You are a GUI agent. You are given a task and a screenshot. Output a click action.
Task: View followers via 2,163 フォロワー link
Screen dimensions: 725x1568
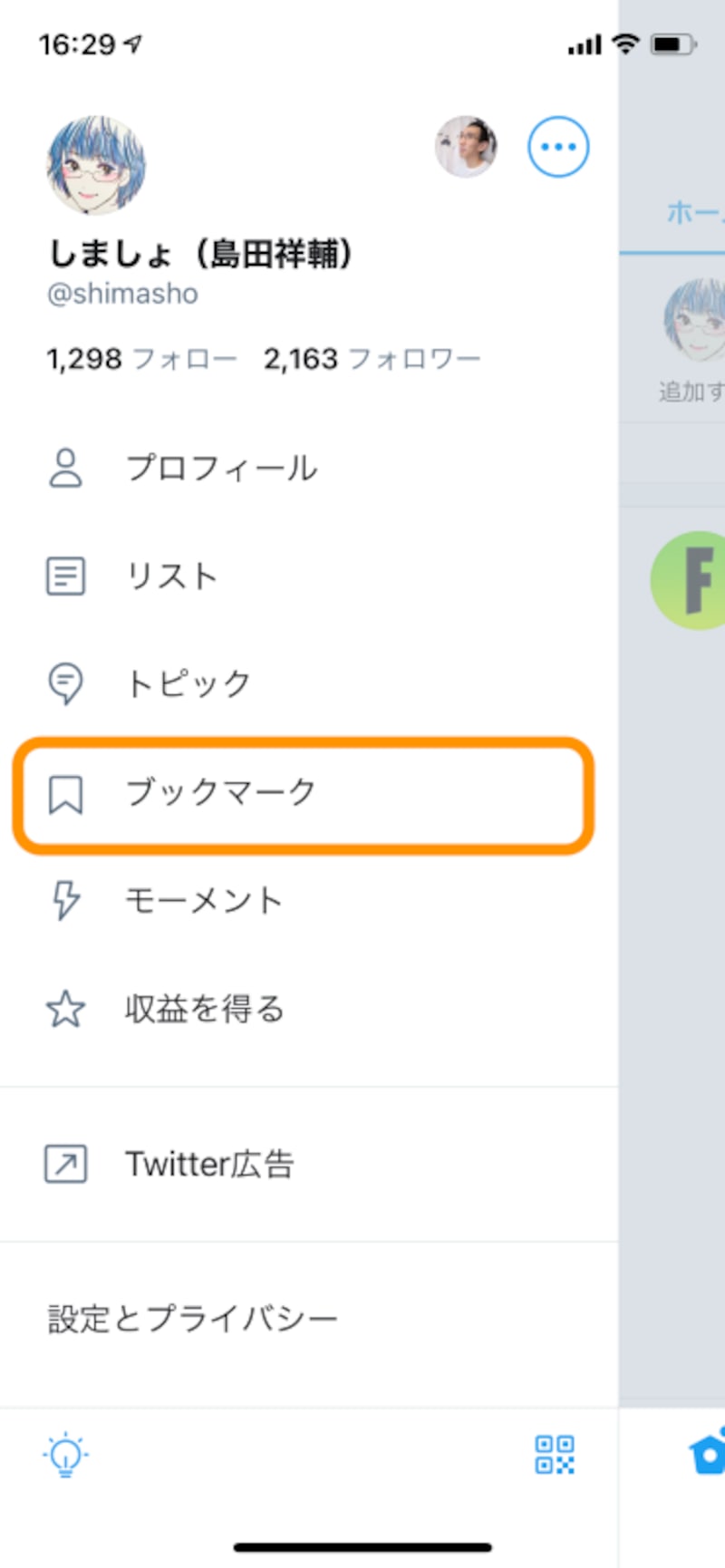tap(372, 358)
